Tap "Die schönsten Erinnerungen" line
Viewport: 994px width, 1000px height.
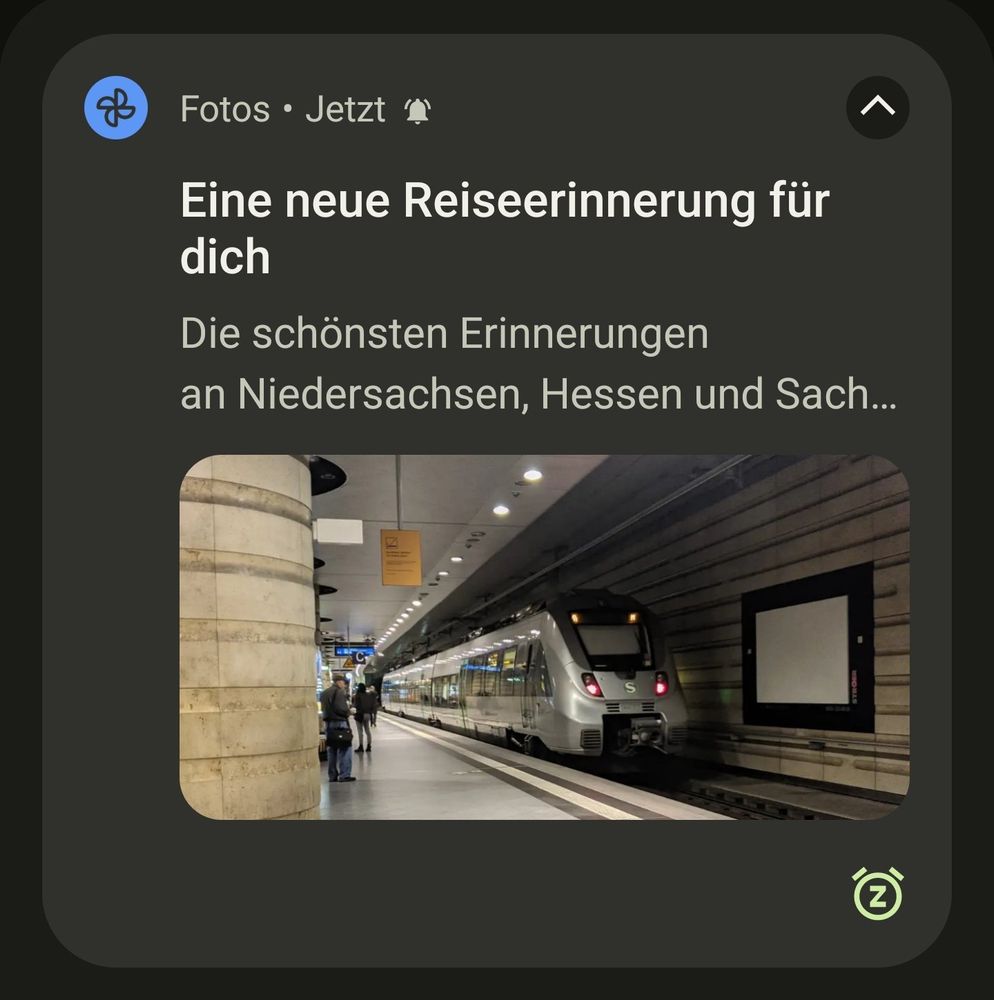[x=443, y=334]
